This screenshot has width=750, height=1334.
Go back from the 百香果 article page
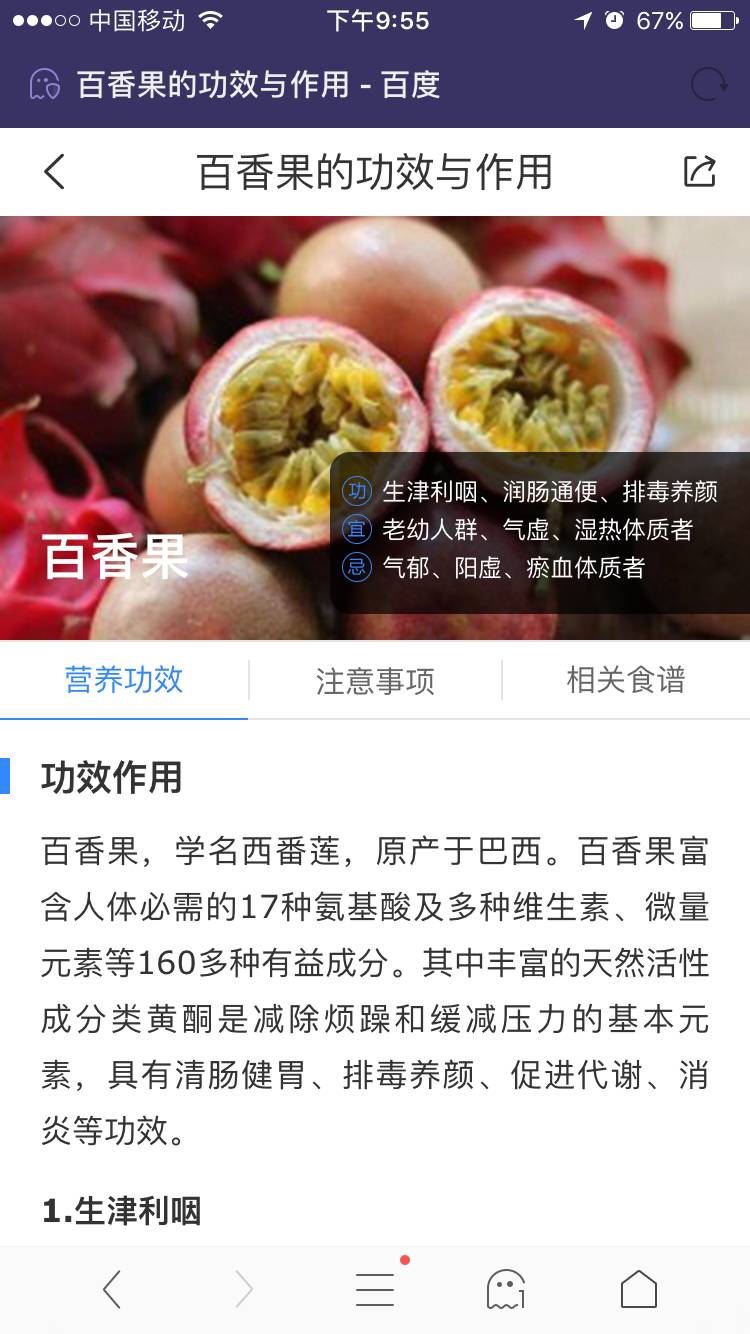click(55, 172)
